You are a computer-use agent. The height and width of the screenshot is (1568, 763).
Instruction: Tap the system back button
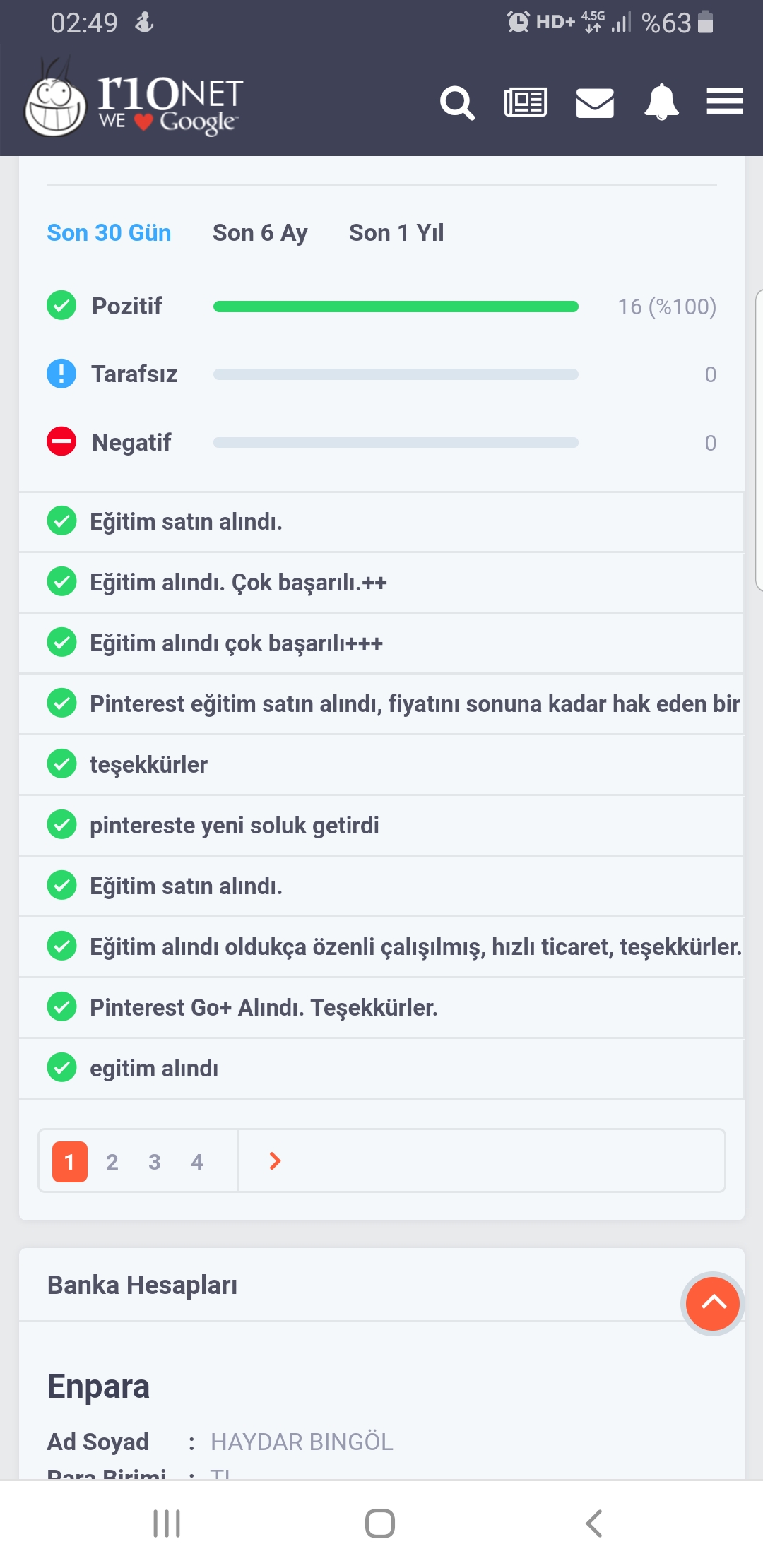click(594, 1524)
